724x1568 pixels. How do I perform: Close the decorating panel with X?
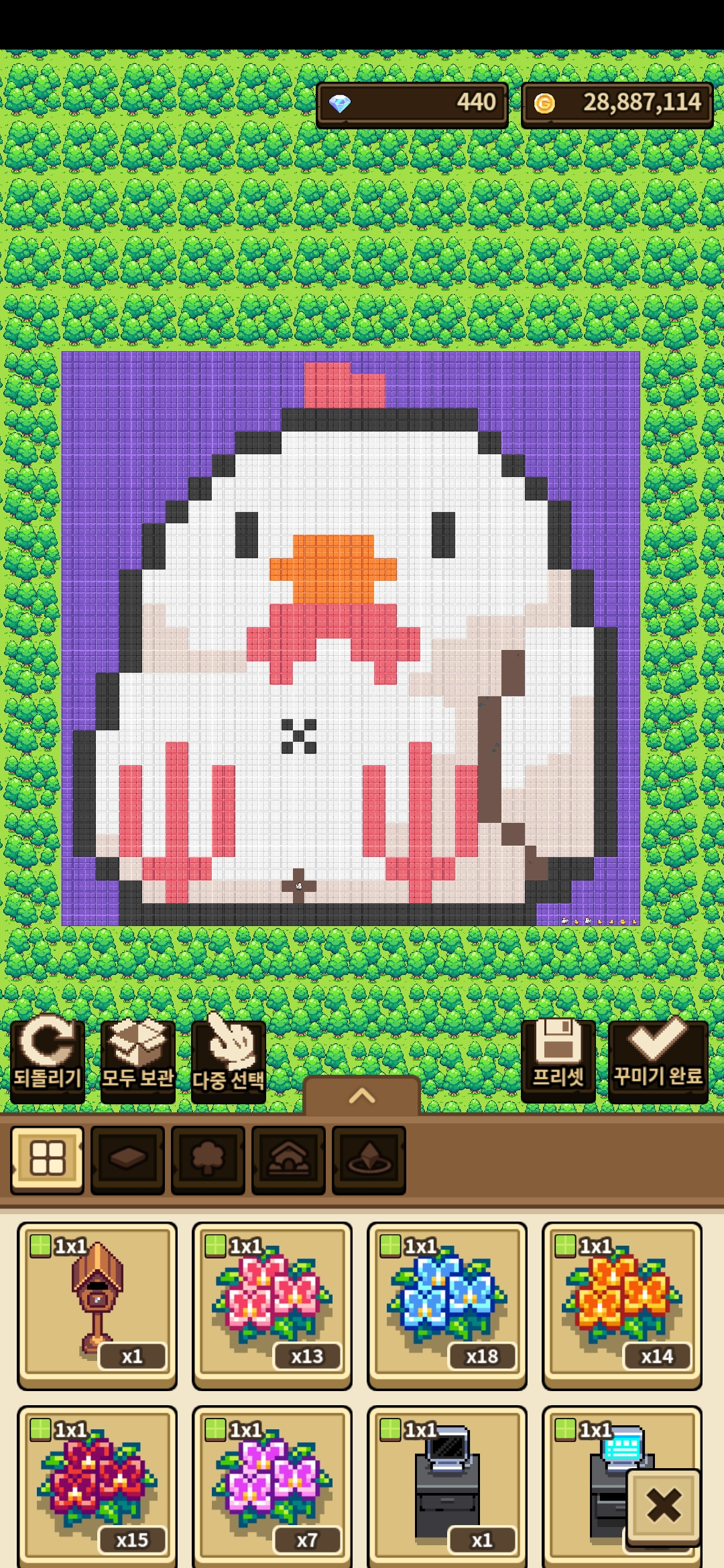click(664, 1506)
